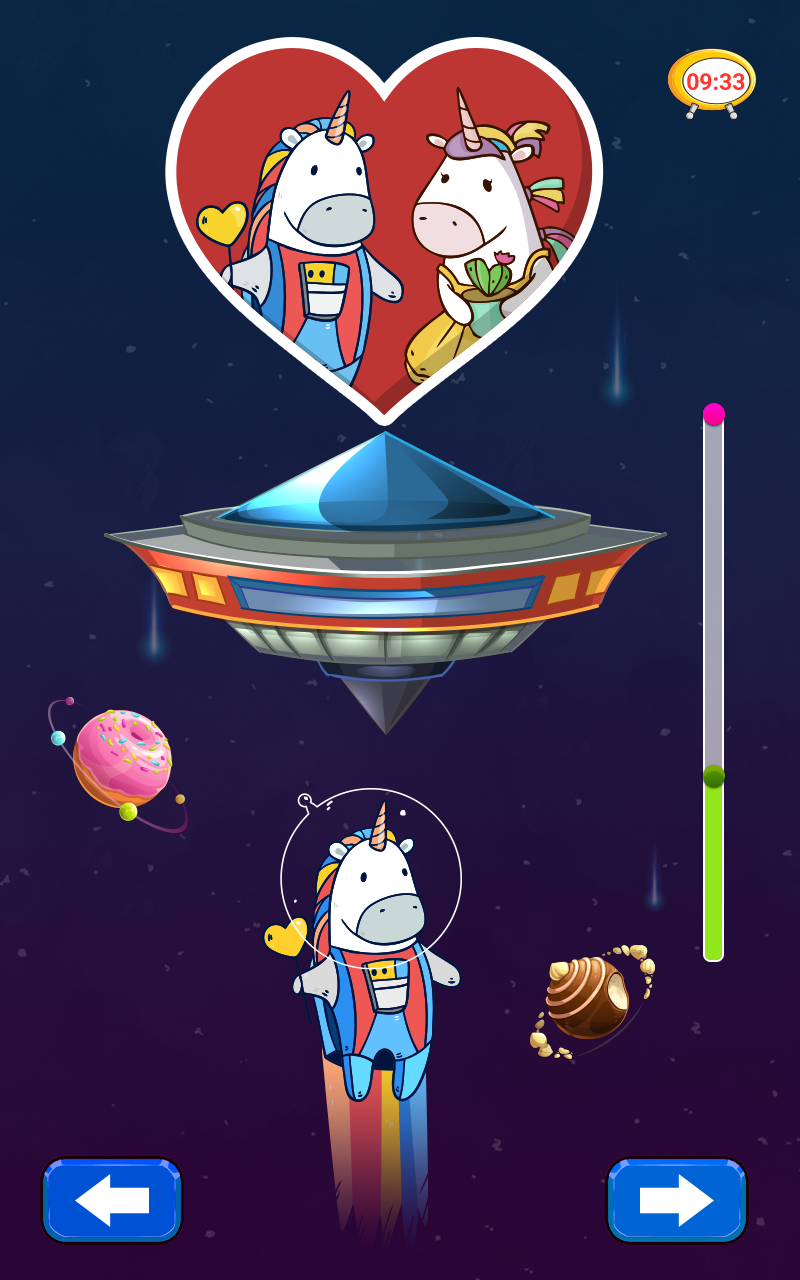Tap the blue left arrow button
Viewport: 800px width, 1280px height.
click(111, 1200)
